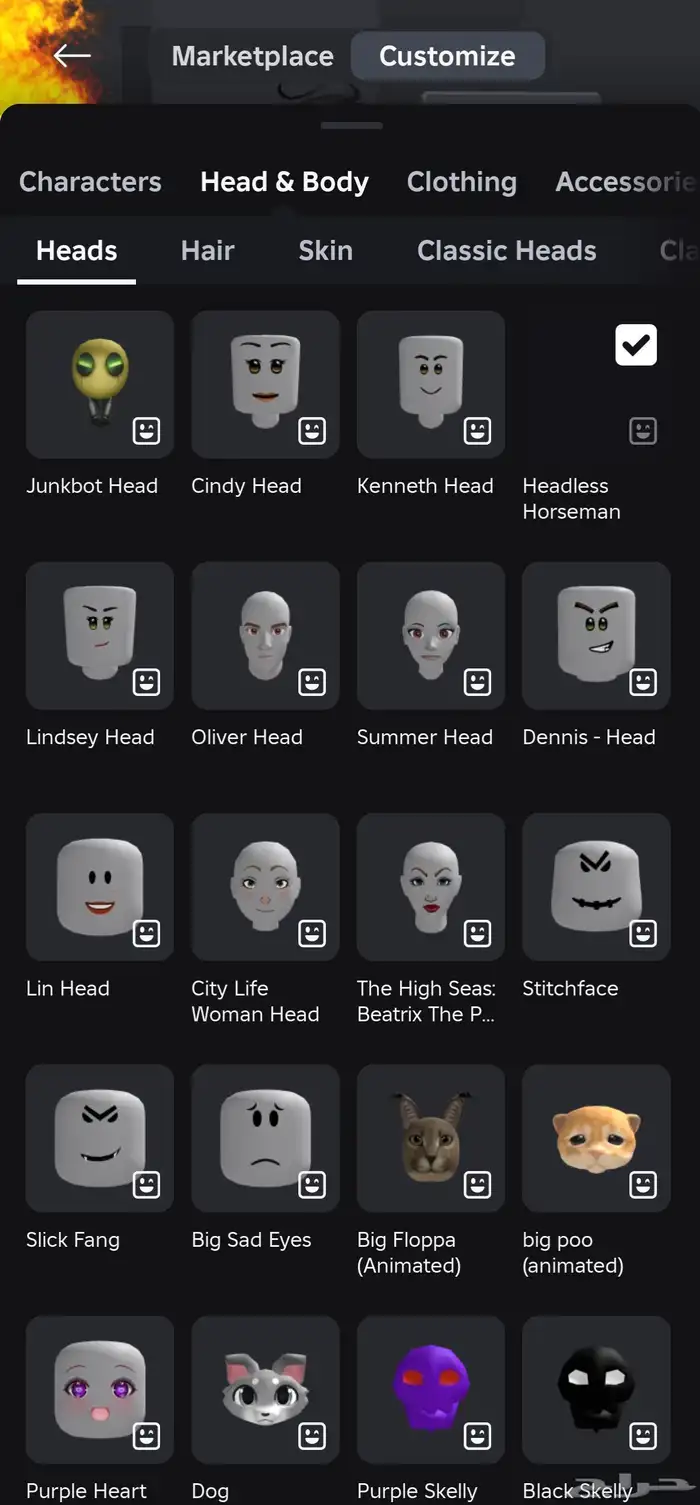The image size is (700, 1505).
Task: Equip the Oliver Head
Action: coord(265,635)
